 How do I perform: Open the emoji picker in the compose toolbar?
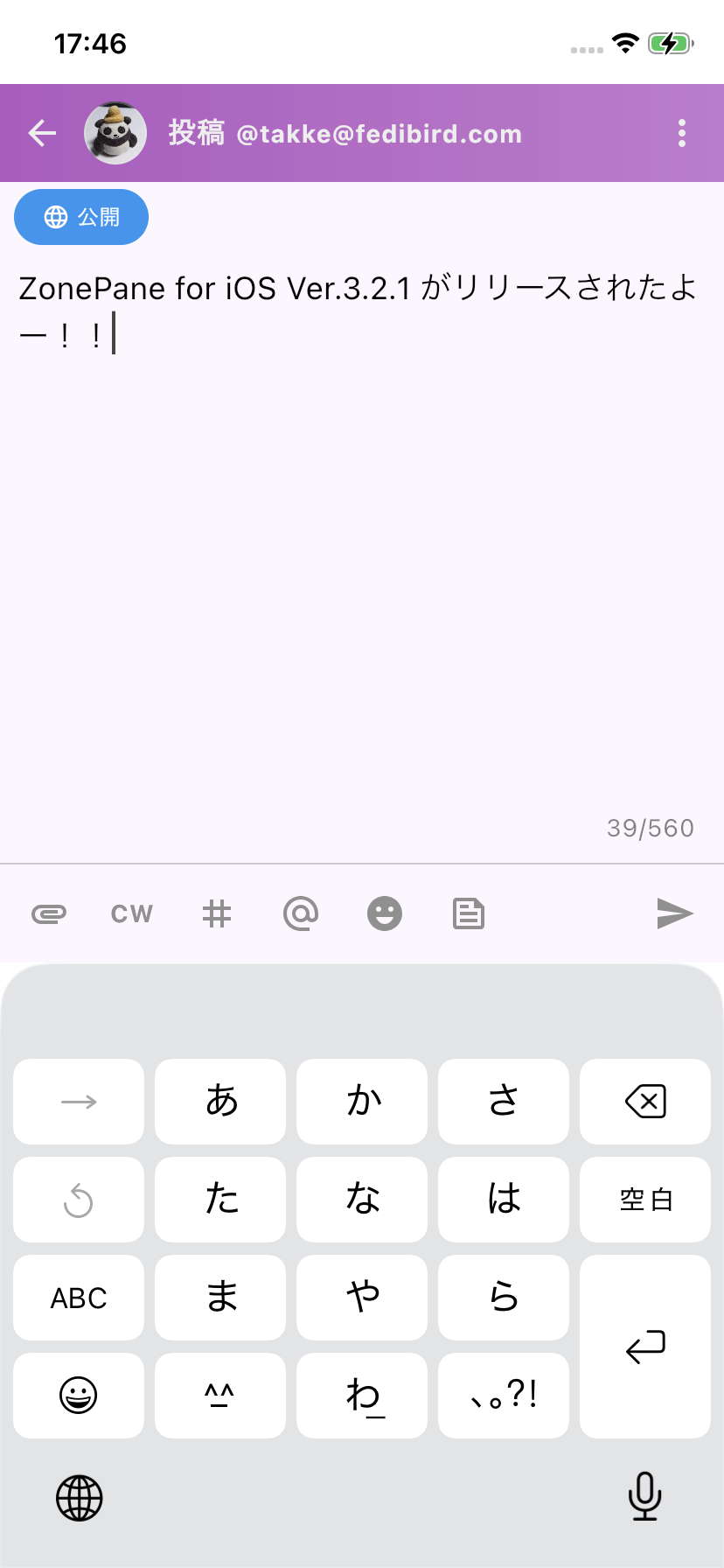[384, 913]
